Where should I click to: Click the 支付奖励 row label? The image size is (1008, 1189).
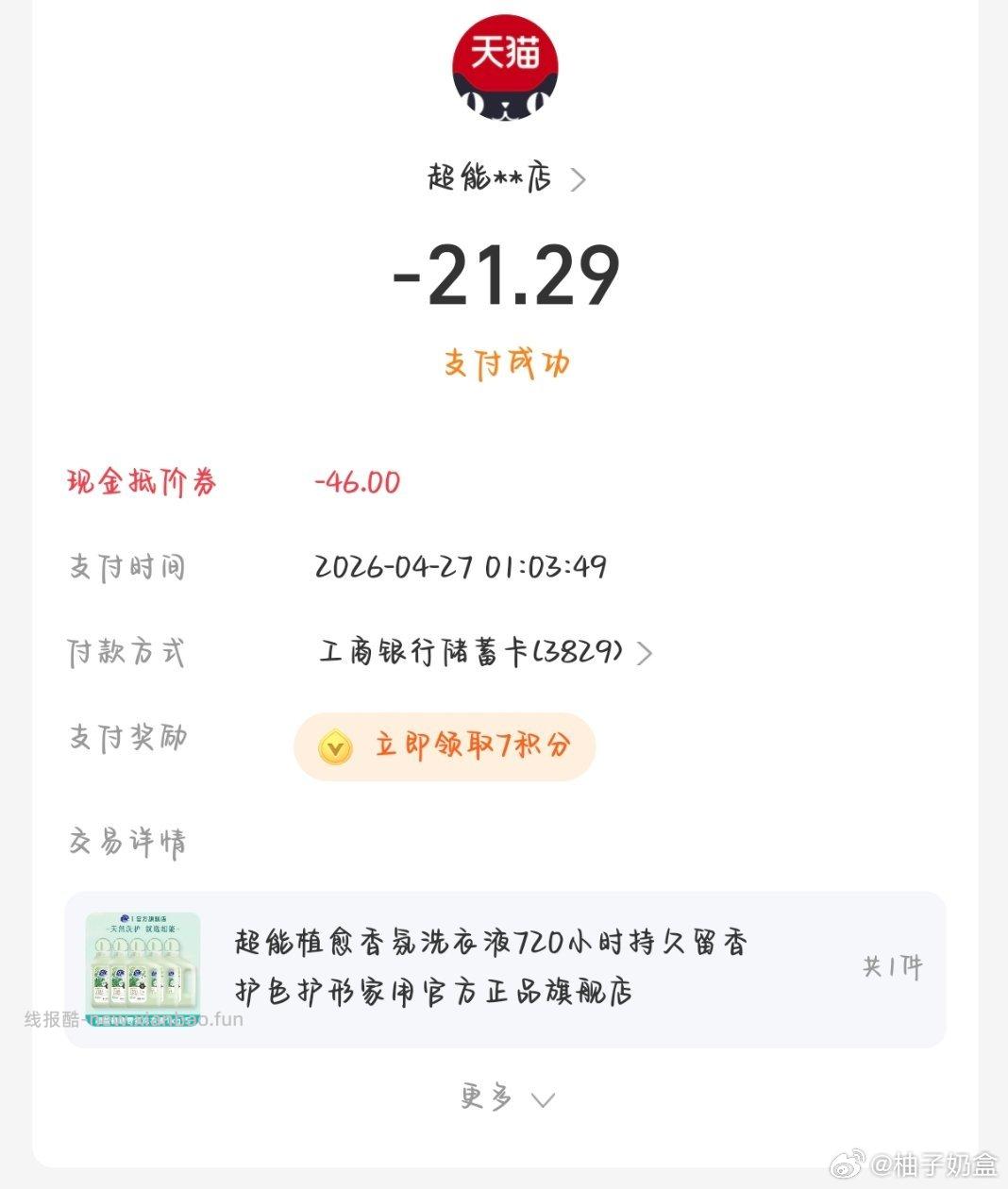click(126, 738)
